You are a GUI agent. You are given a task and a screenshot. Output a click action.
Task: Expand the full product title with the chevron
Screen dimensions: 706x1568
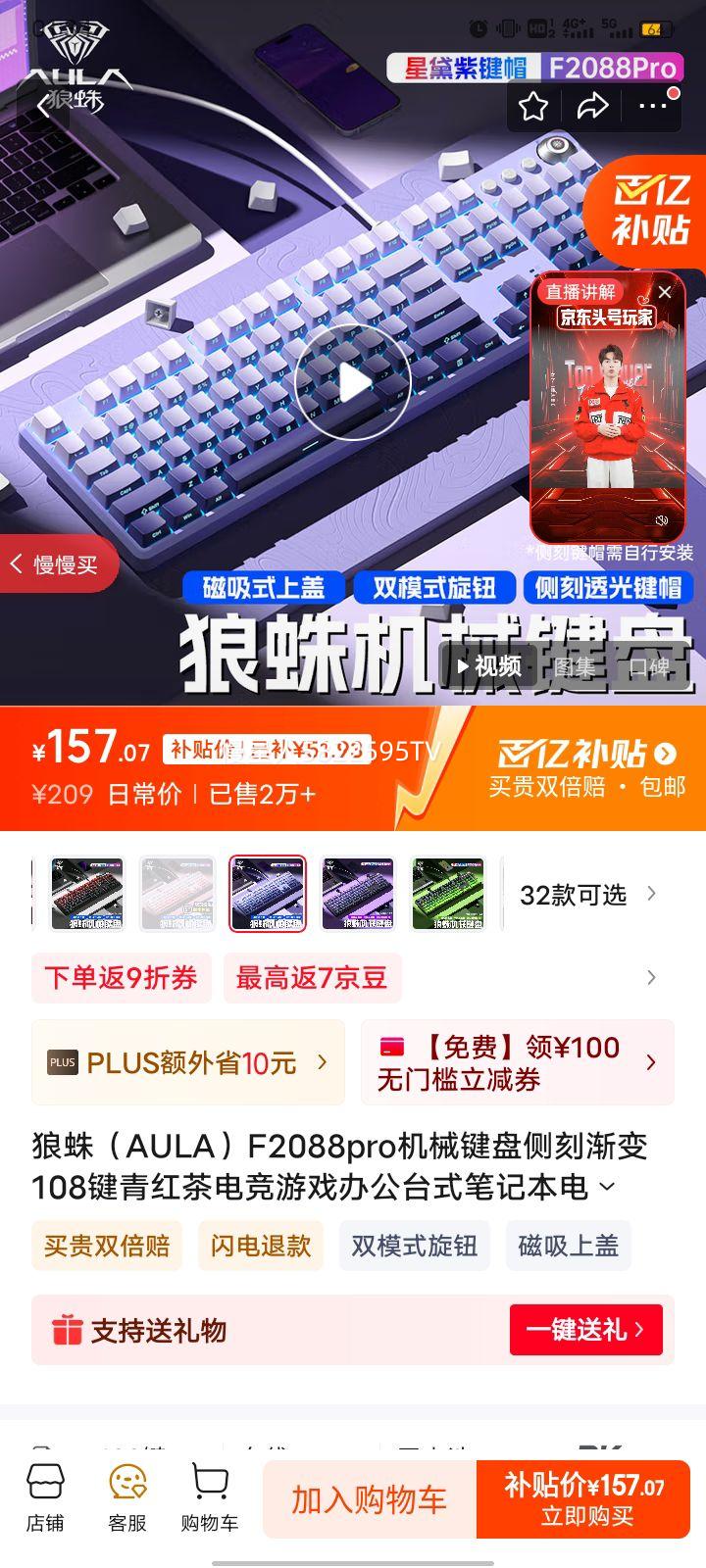(x=606, y=1187)
